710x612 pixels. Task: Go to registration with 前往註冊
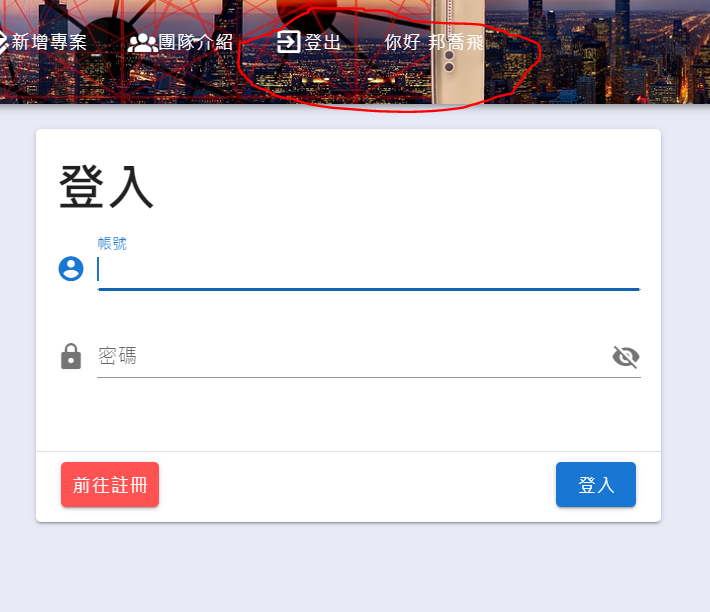click(110, 485)
